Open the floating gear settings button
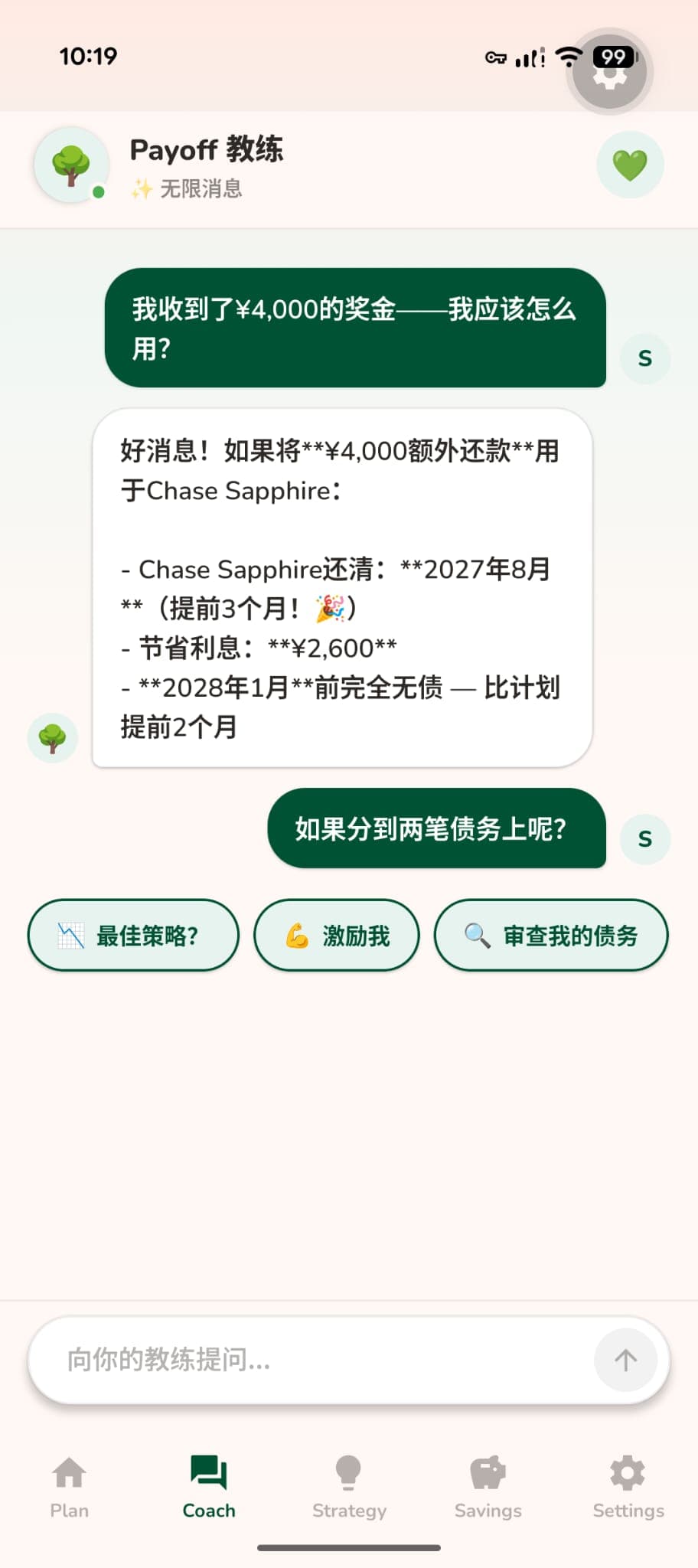The height and width of the screenshot is (1568, 698). click(x=610, y=72)
